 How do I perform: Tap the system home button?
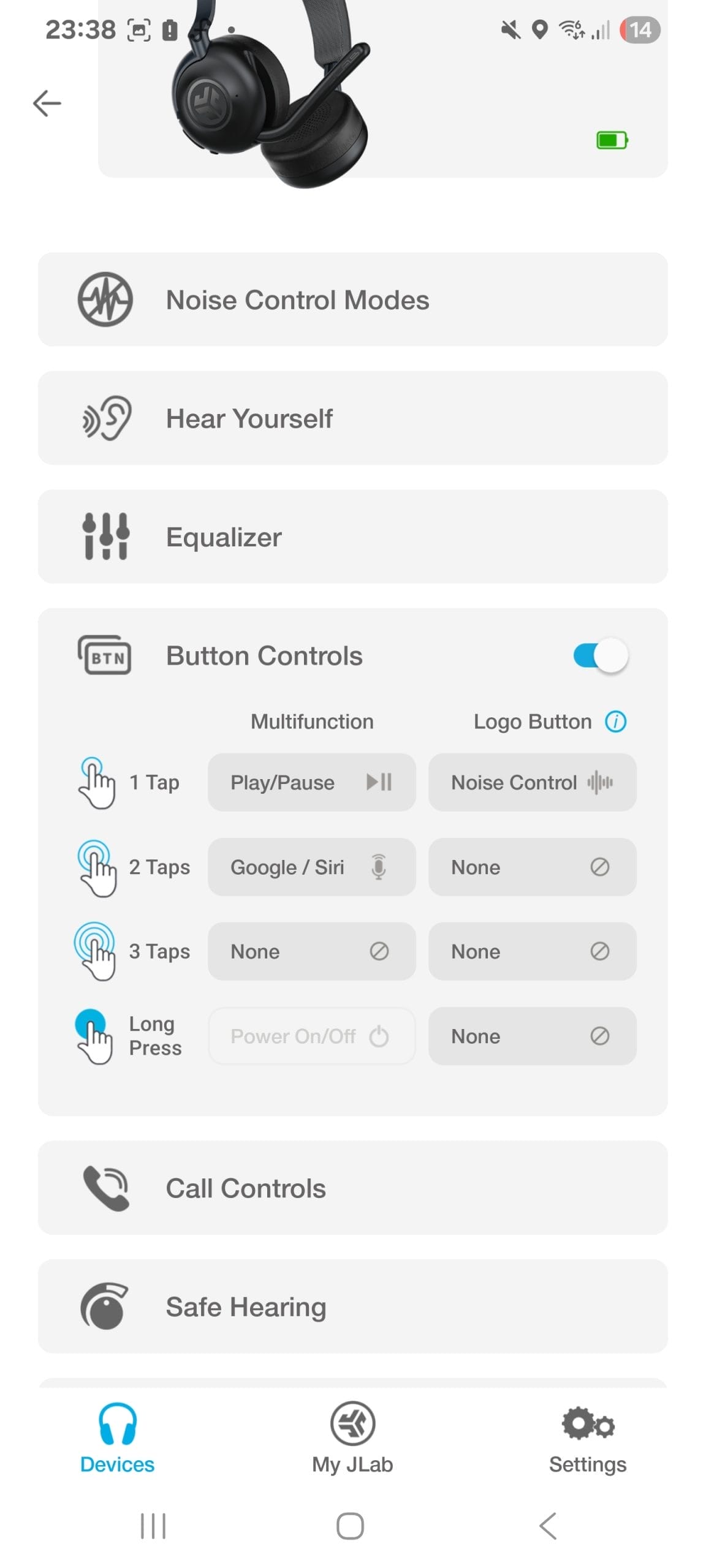point(351,1526)
